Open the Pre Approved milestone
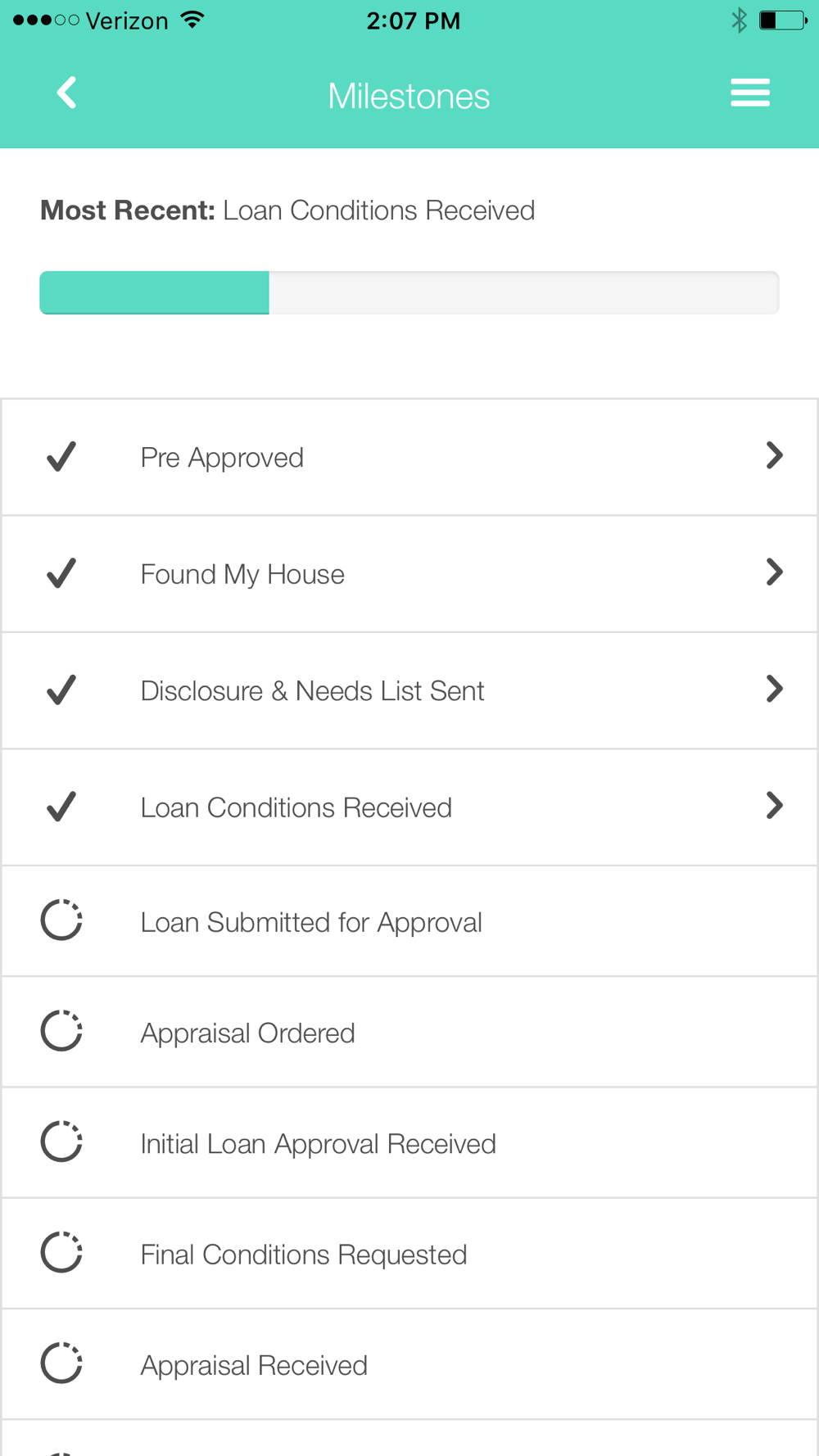The width and height of the screenshot is (819, 1456). [x=409, y=457]
